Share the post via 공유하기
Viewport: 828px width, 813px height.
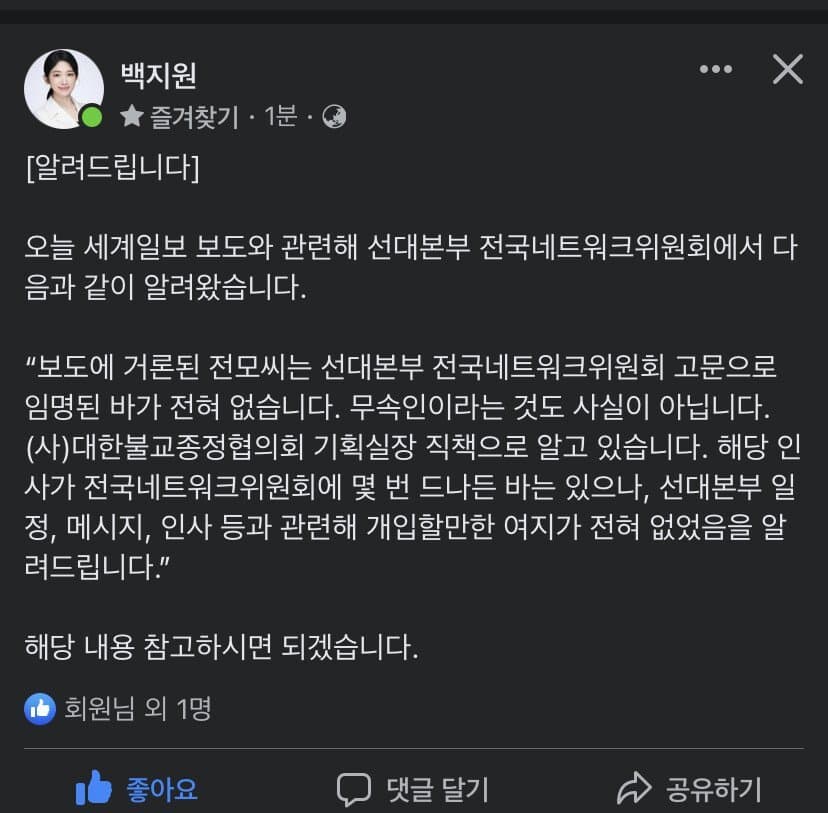pyautogui.click(x=689, y=789)
